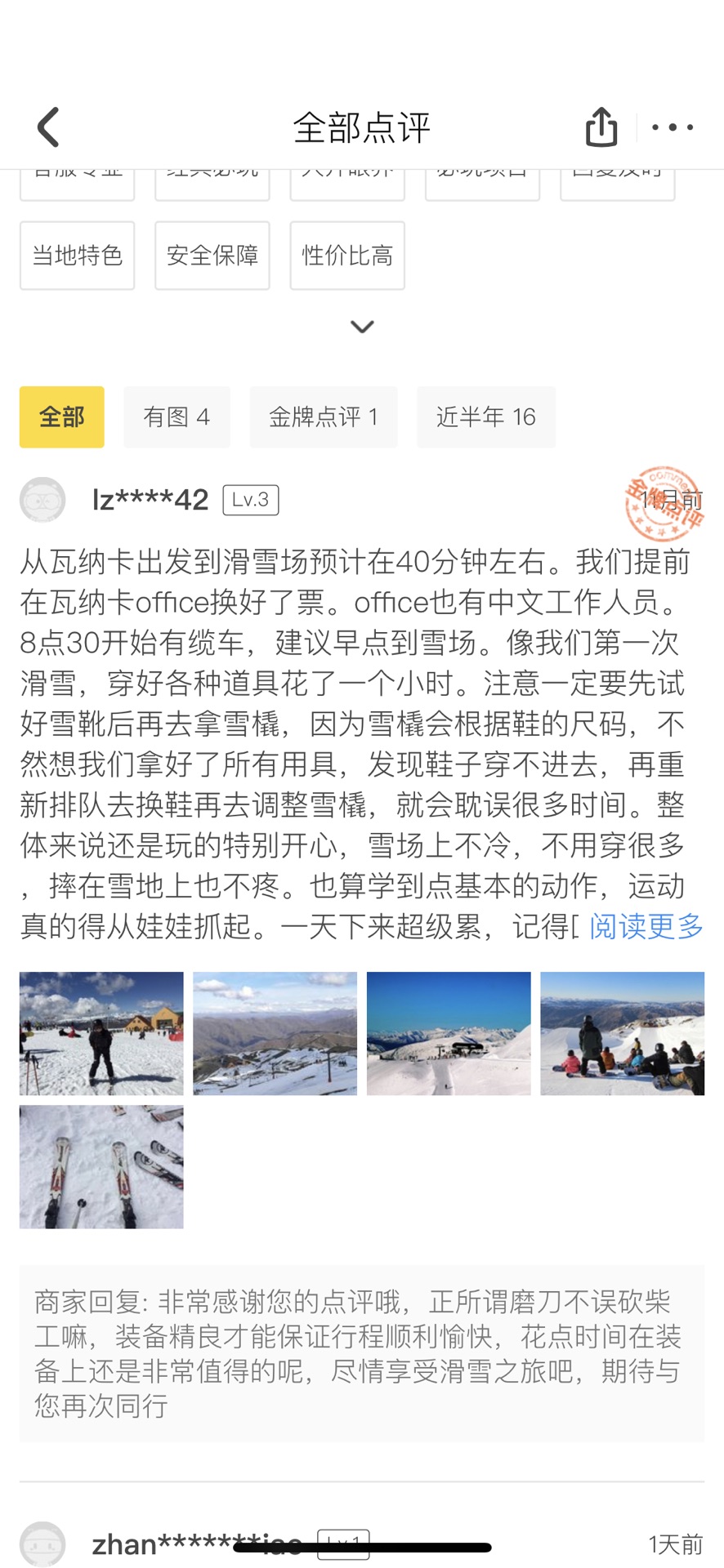
Task: Filter reviews by 安全保障 tag
Action: click(x=212, y=256)
